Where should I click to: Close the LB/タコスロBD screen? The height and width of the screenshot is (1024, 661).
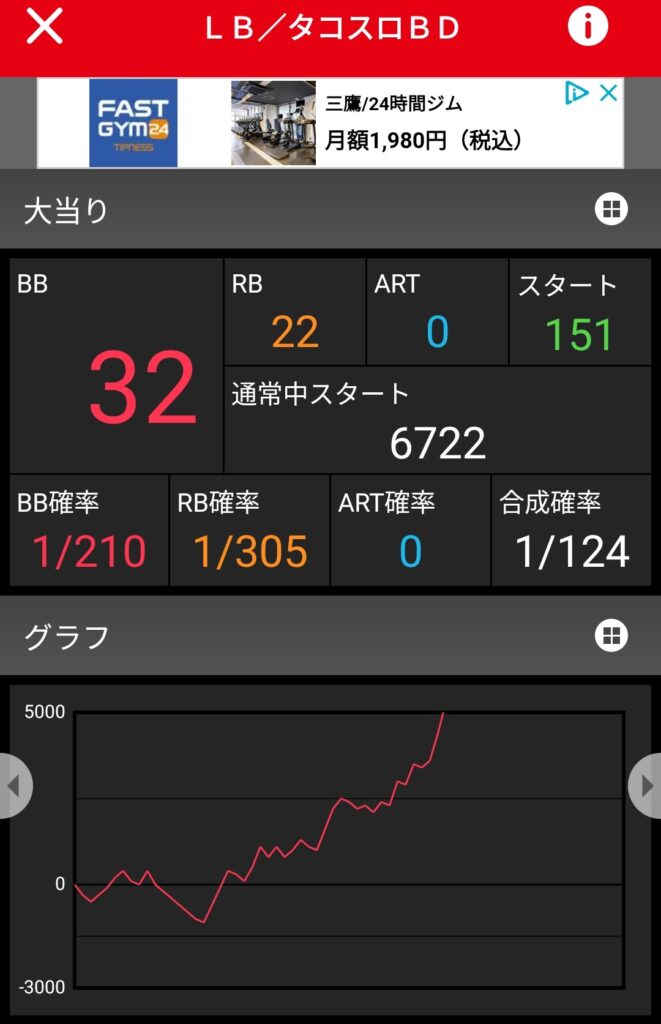click(44, 27)
